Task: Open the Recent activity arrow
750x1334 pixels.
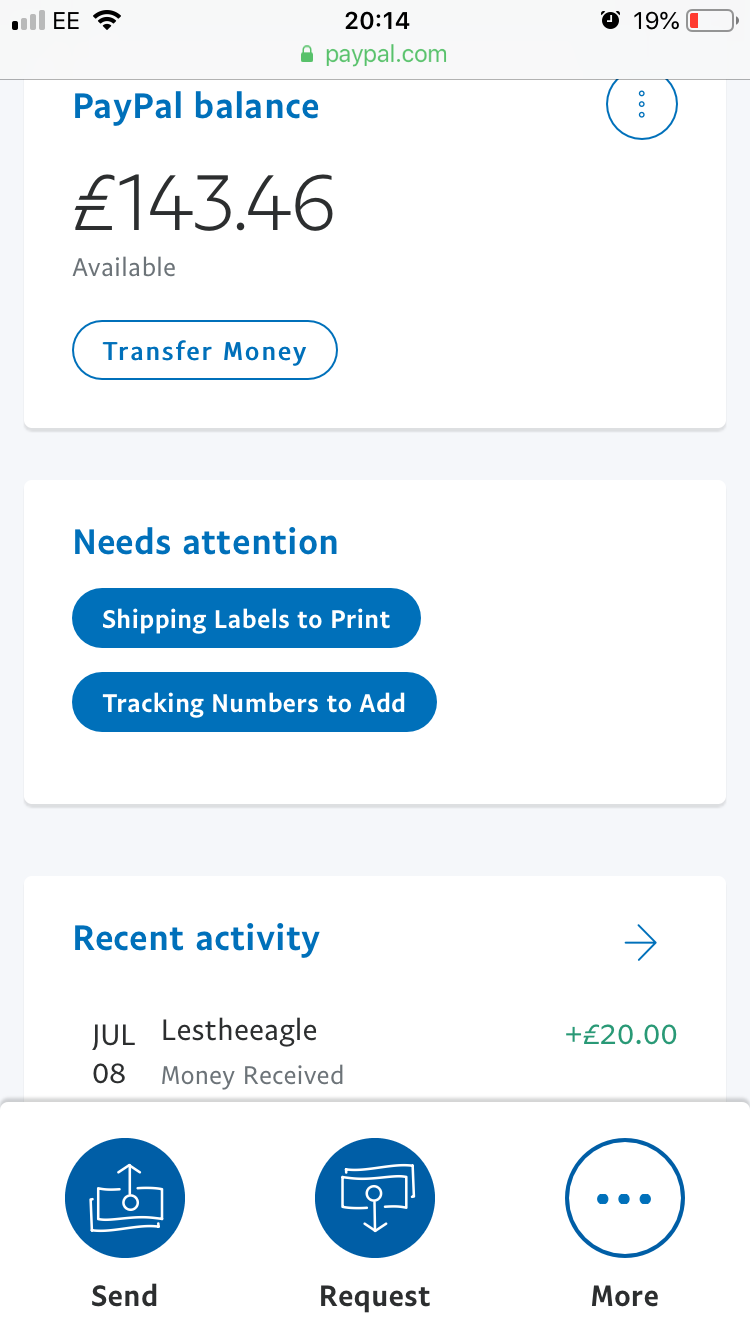Action: (x=640, y=942)
